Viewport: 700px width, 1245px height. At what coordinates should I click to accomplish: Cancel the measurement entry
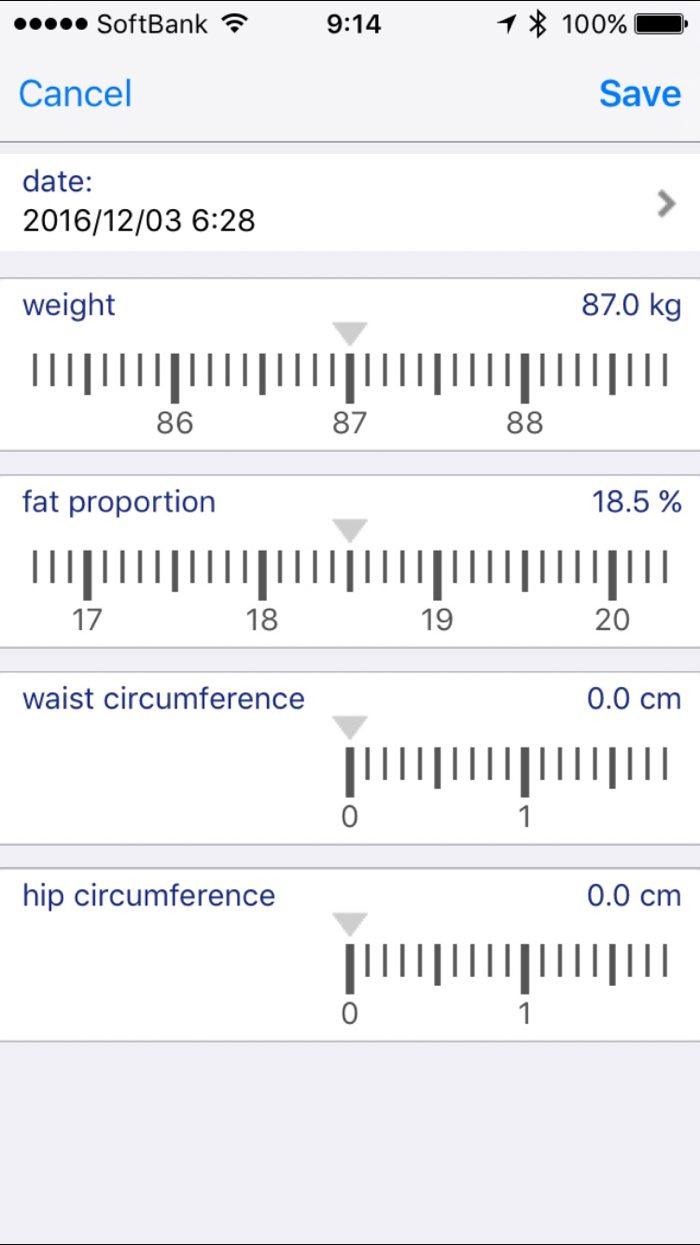point(75,94)
